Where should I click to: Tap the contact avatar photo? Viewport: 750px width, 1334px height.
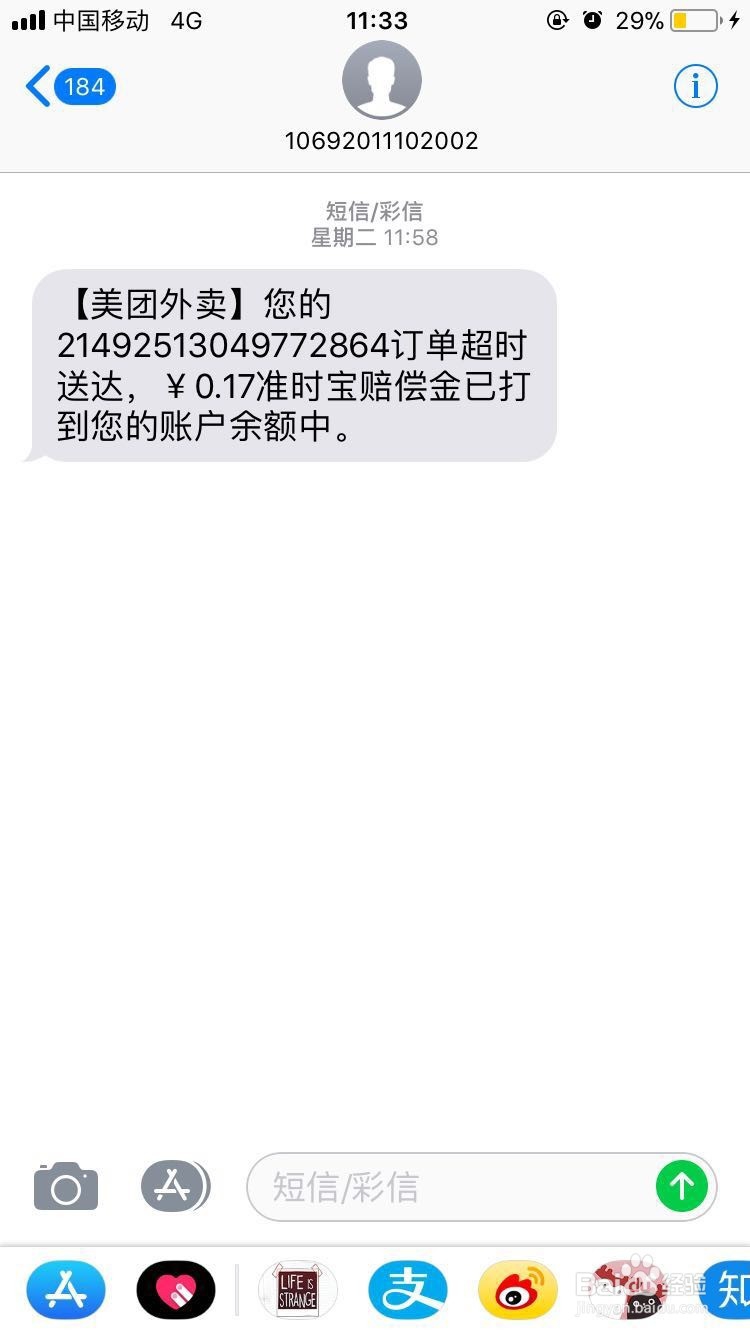click(x=381, y=80)
